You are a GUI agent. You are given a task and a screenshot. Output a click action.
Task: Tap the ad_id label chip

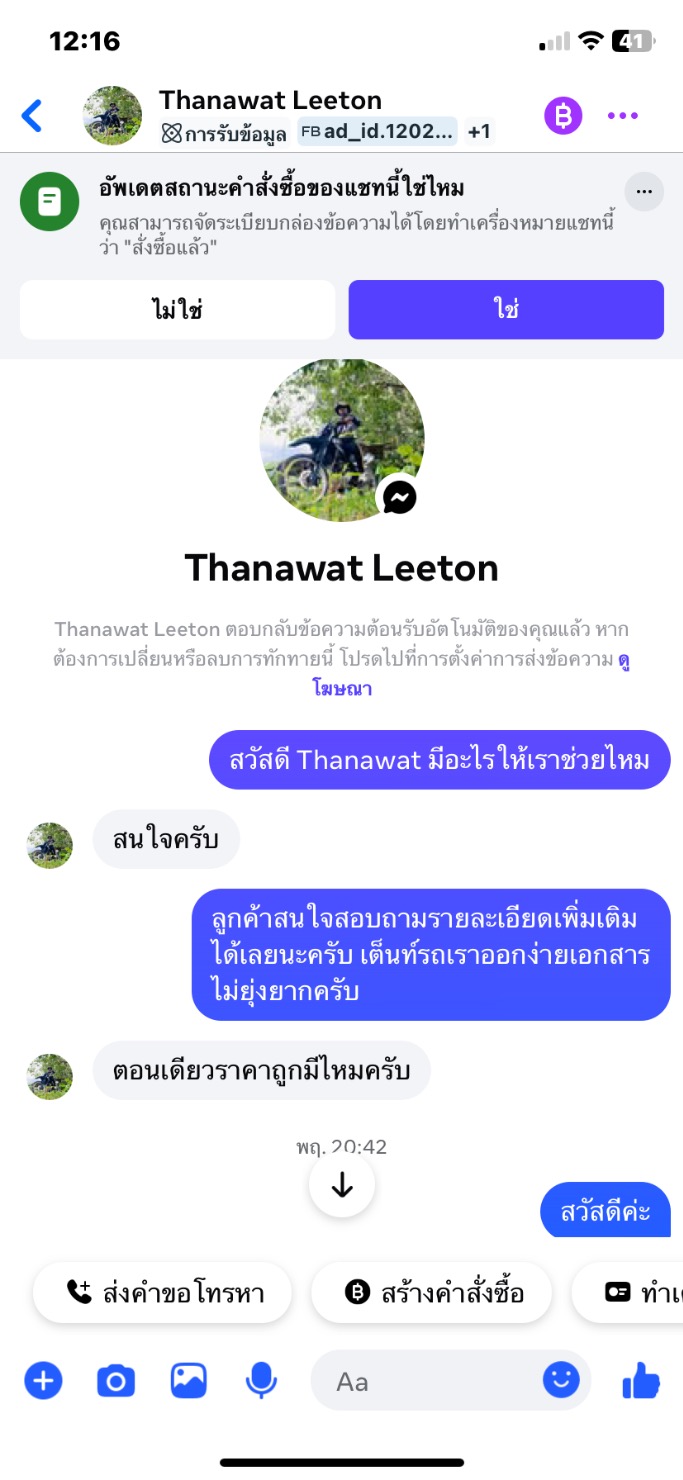pos(377,131)
